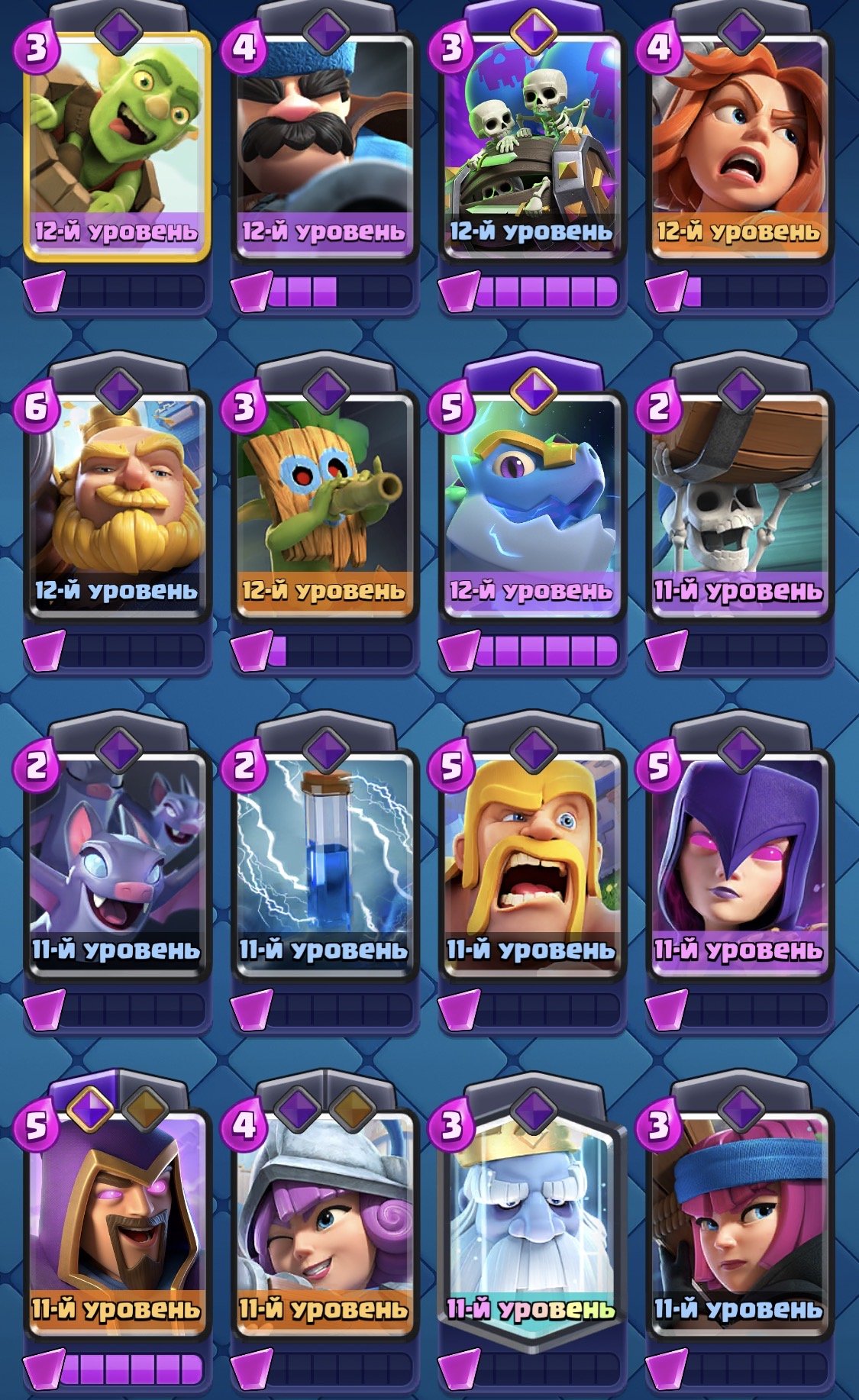Open the Hunter card with the moustache

325,145
